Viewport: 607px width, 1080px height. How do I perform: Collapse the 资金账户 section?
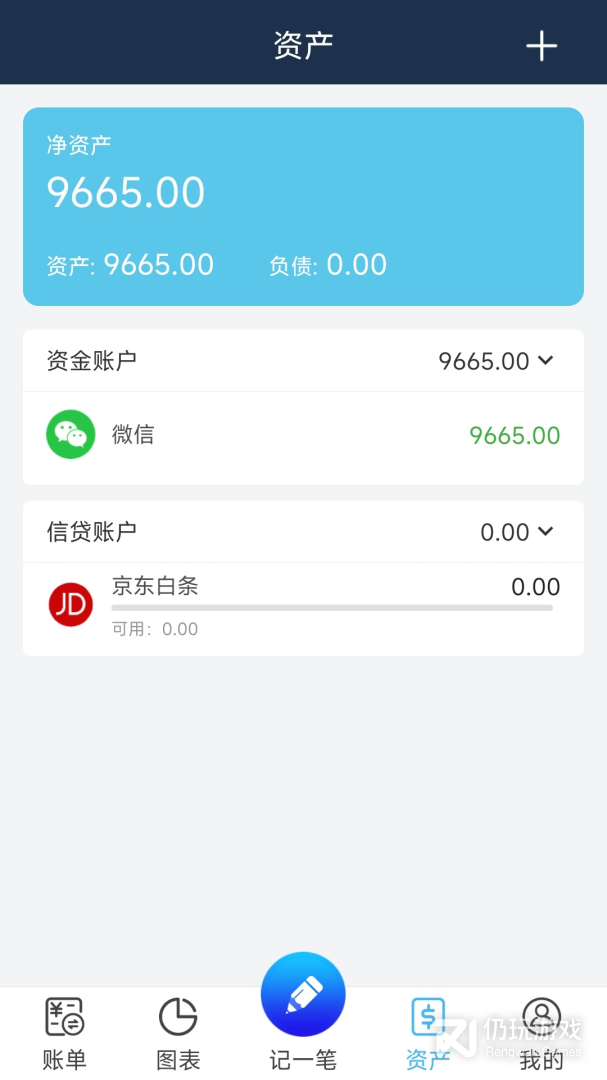point(545,361)
